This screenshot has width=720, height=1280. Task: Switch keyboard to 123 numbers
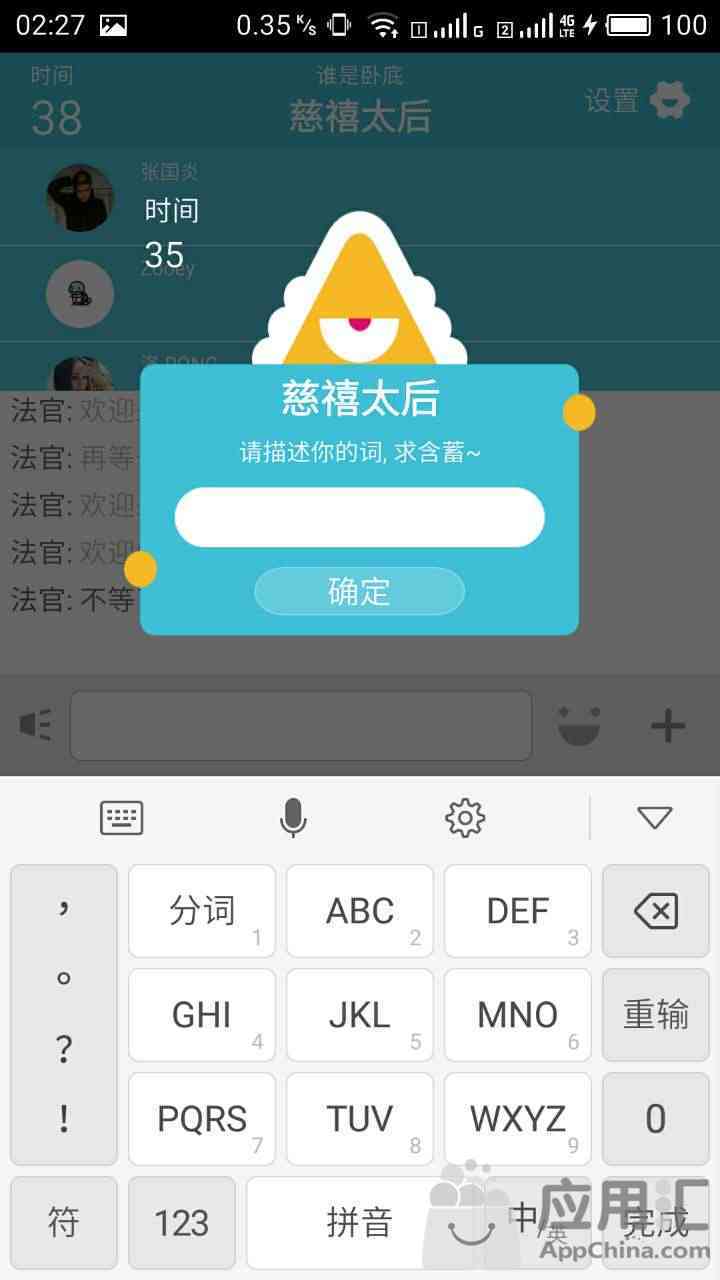(x=182, y=1223)
